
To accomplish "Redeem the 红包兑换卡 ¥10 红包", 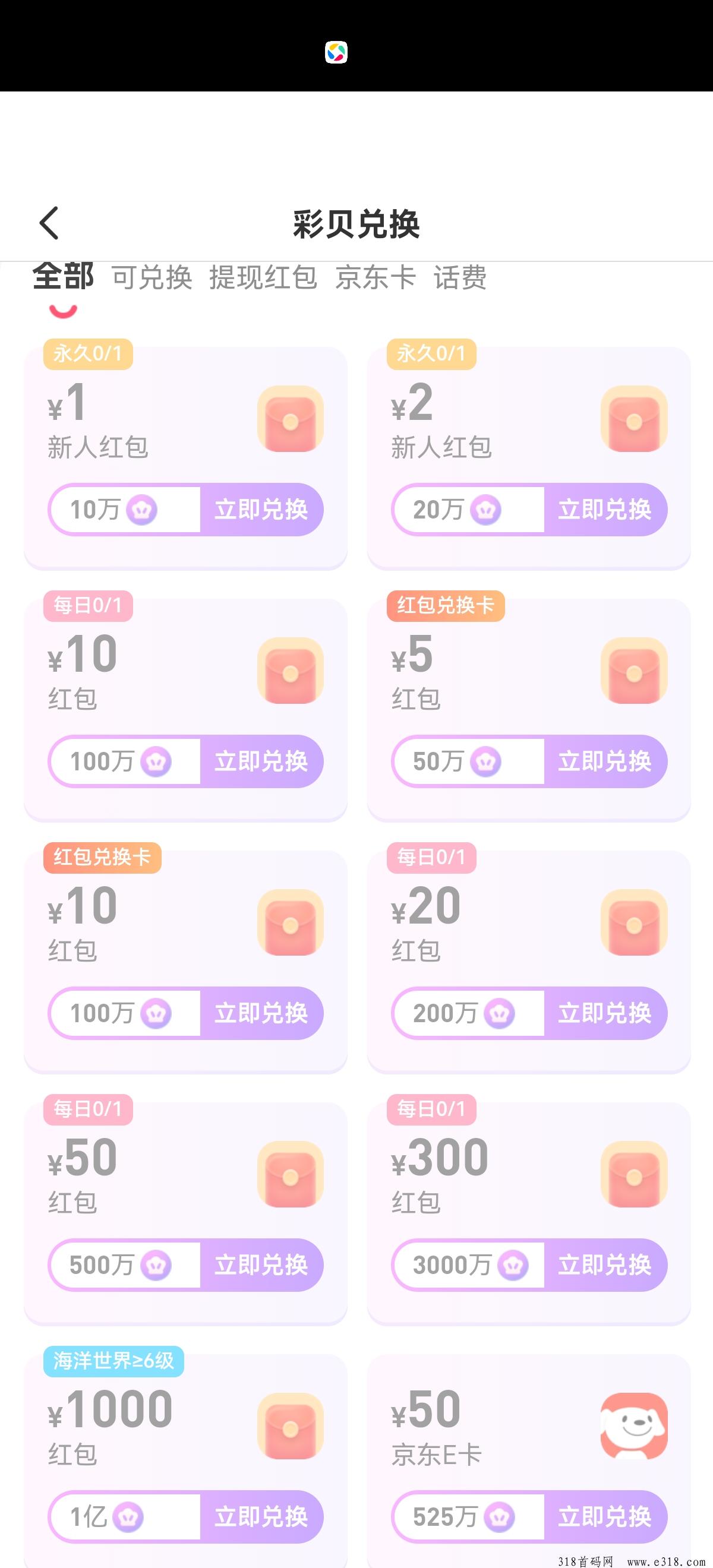I will pyautogui.click(x=261, y=1013).
